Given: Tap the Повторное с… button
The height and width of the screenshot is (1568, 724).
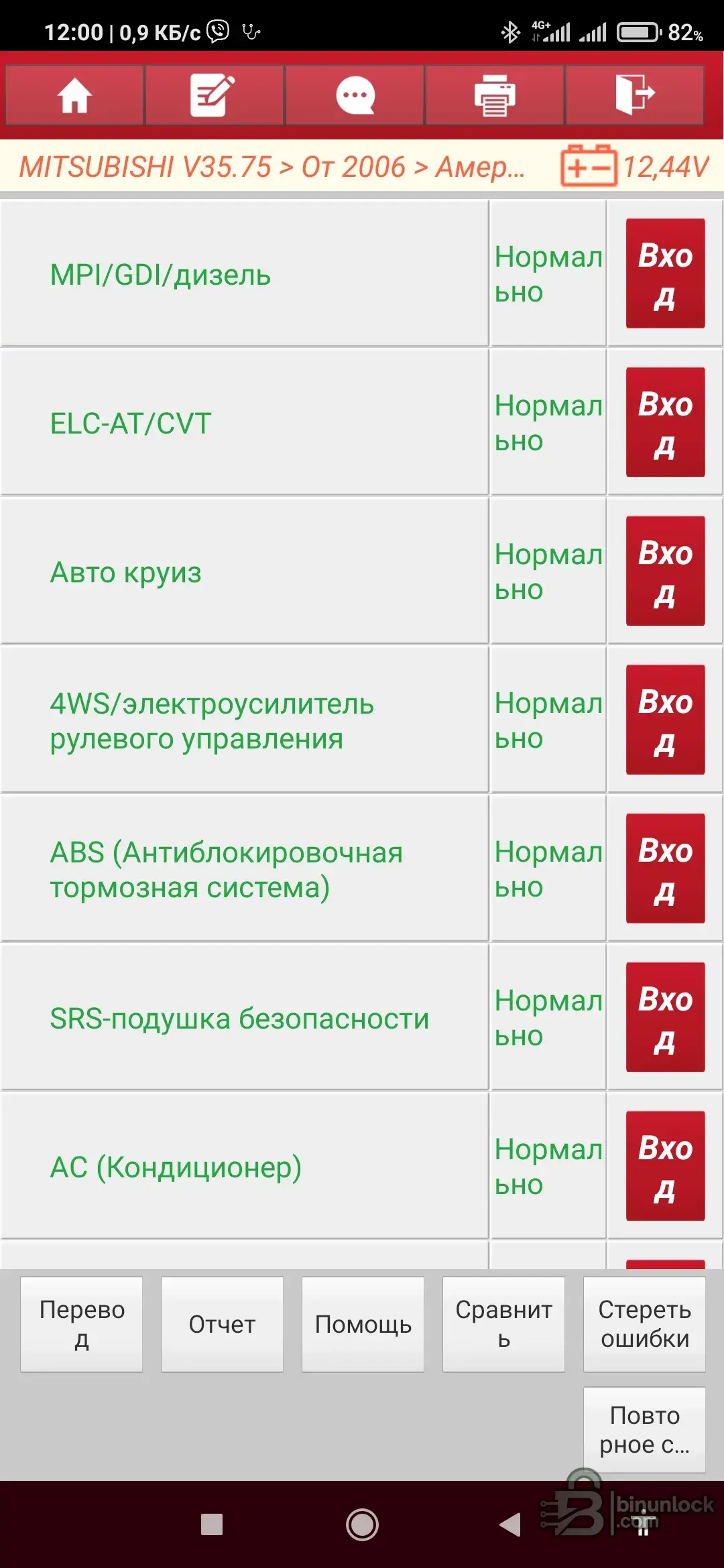Looking at the screenshot, I should click(x=644, y=1430).
